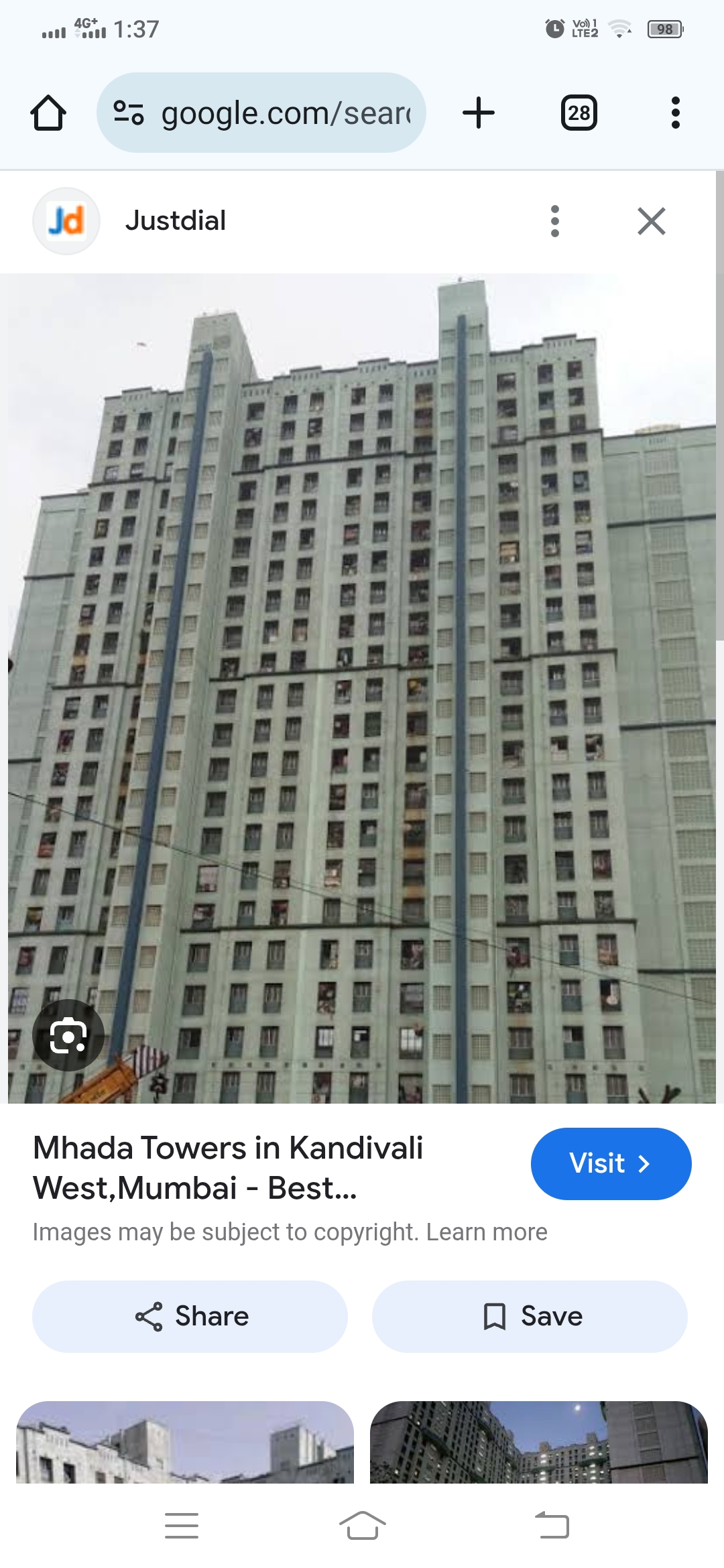Image resolution: width=724 pixels, height=1568 pixels.
Task: Open Chrome's three-dot browser menu
Action: tap(675, 112)
